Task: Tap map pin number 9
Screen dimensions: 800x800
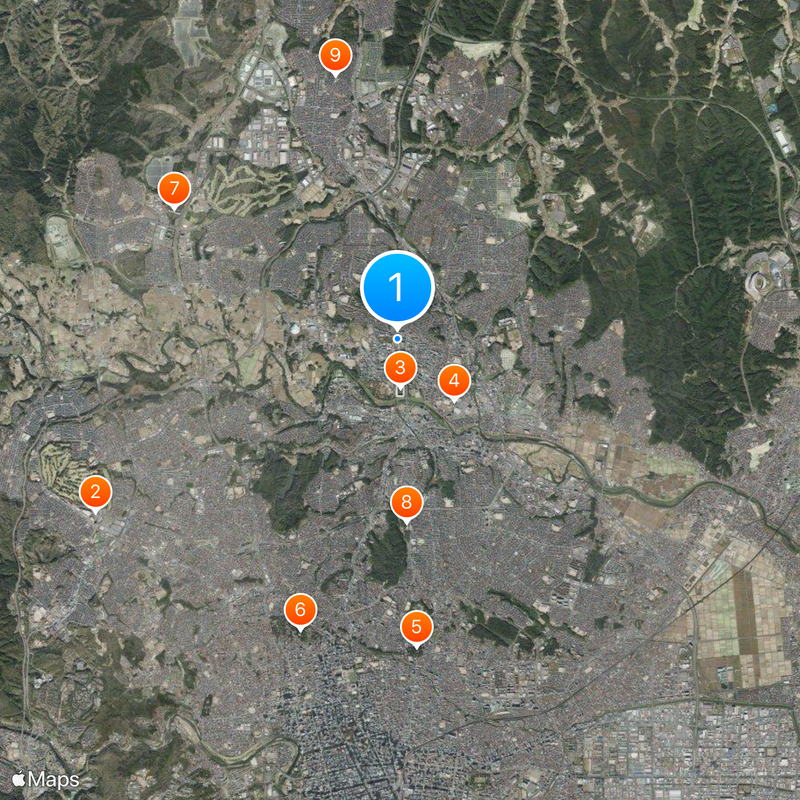Action: click(334, 55)
